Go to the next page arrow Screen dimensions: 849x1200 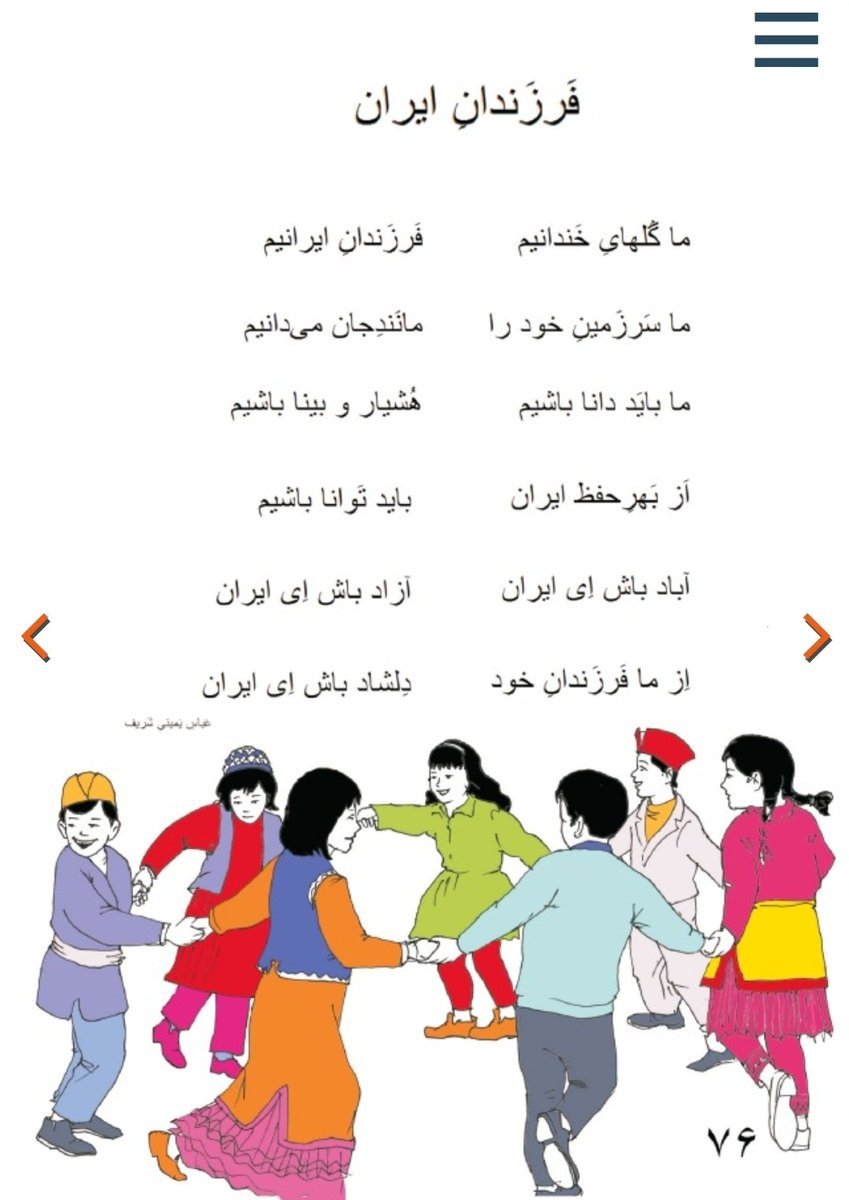816,638
